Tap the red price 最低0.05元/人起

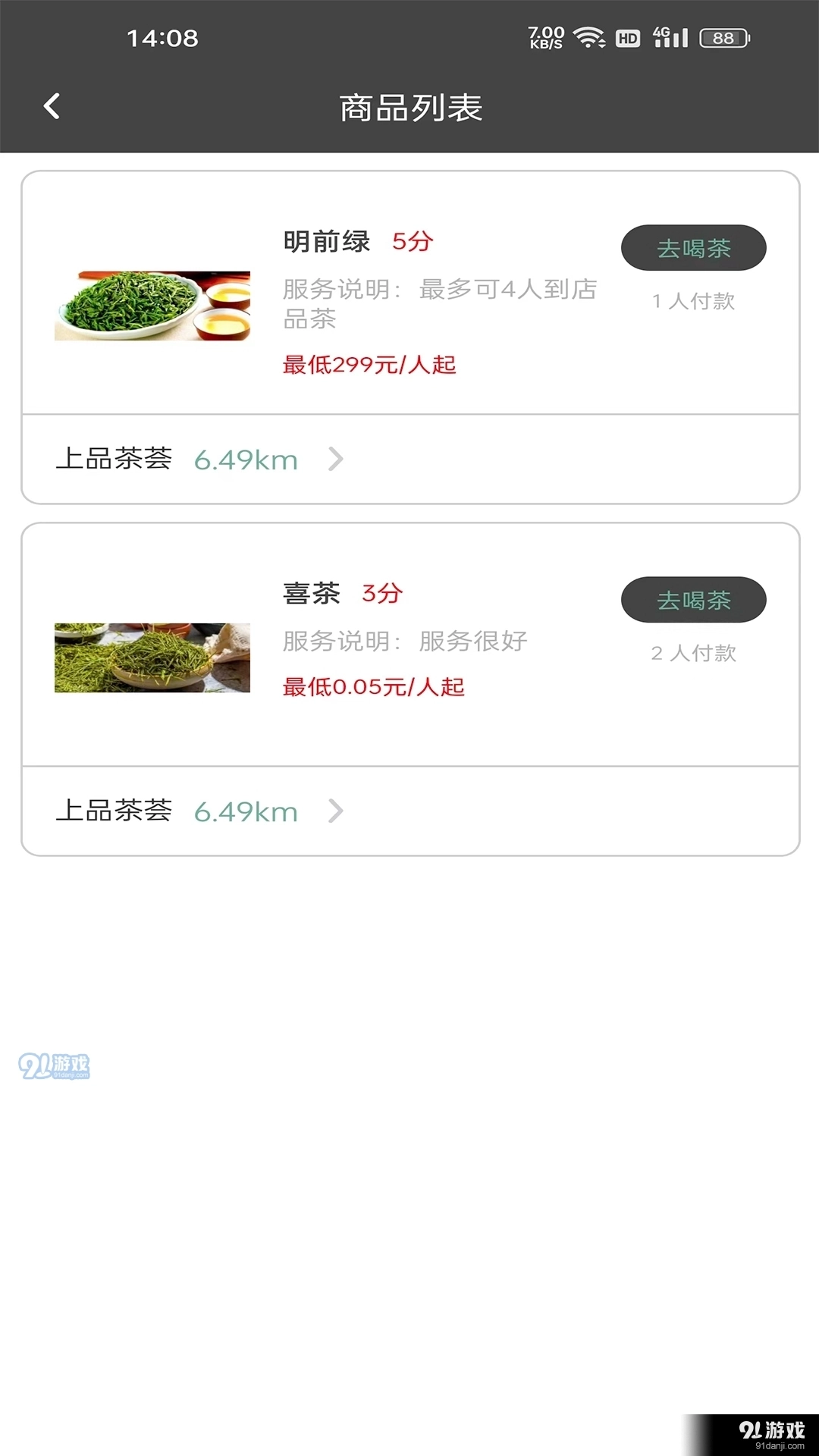click(x=373, y=686)
